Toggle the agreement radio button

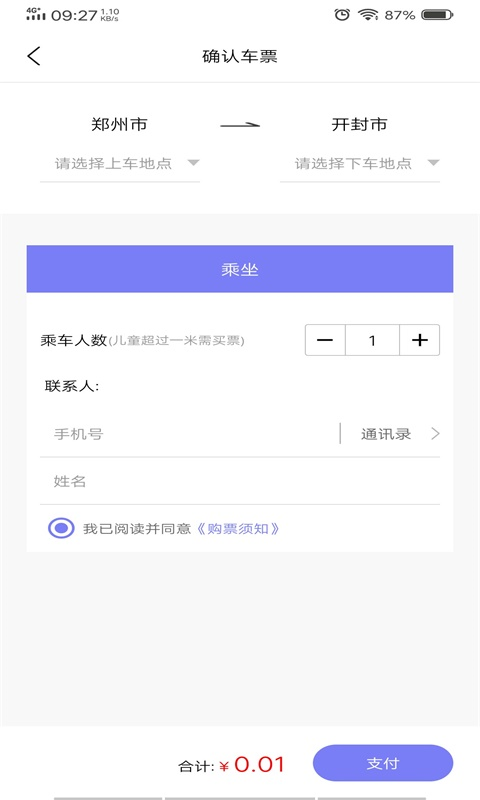[61, 529]
